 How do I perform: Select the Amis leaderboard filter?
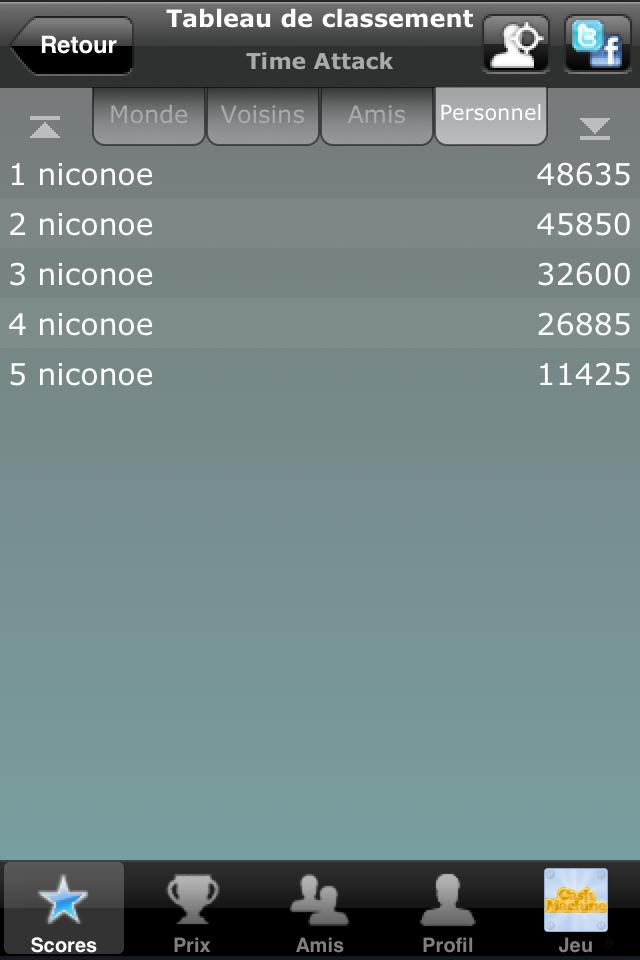click(x=376, y=115)
